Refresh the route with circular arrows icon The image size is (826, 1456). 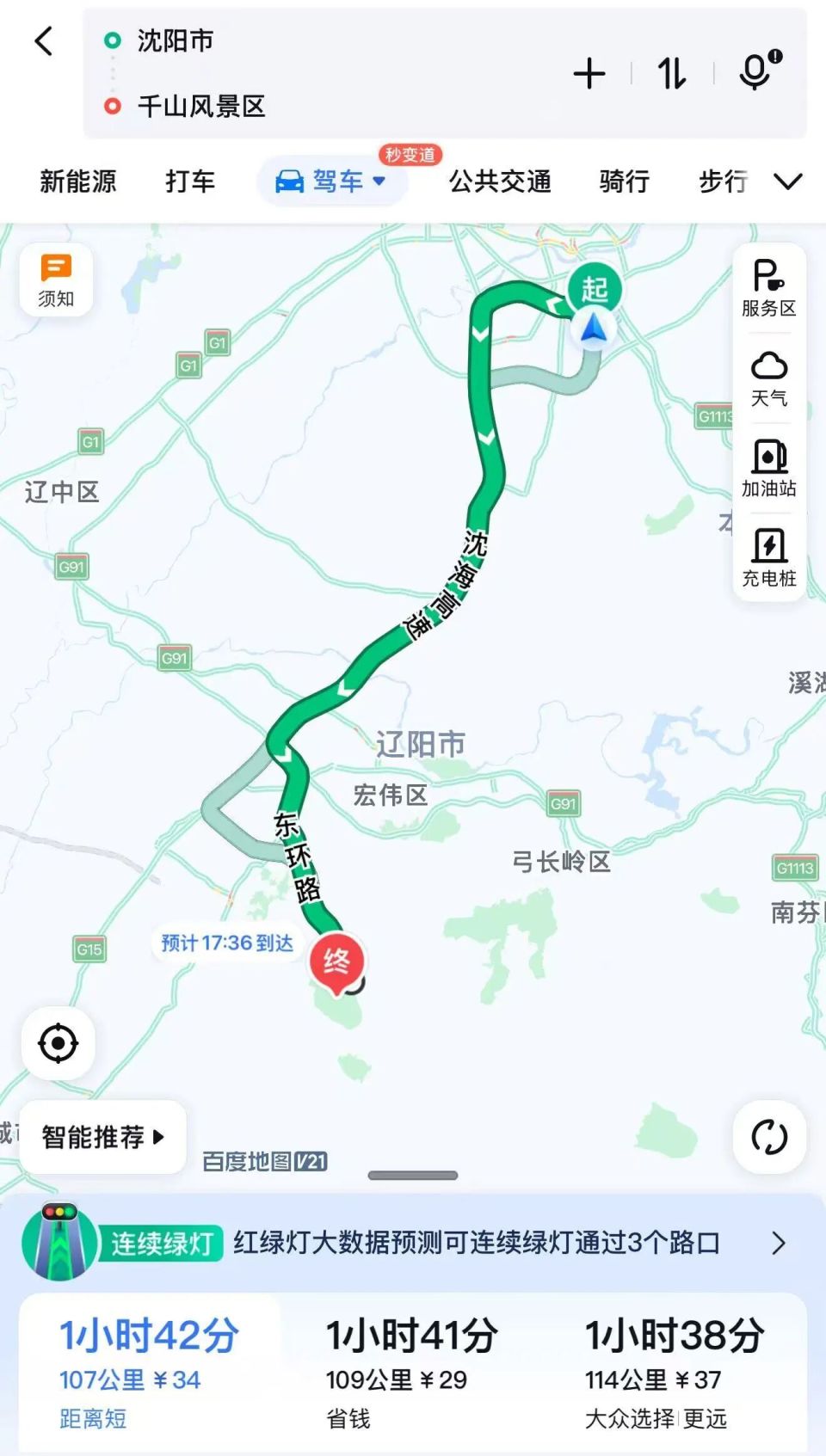(x=768, y=1138)
